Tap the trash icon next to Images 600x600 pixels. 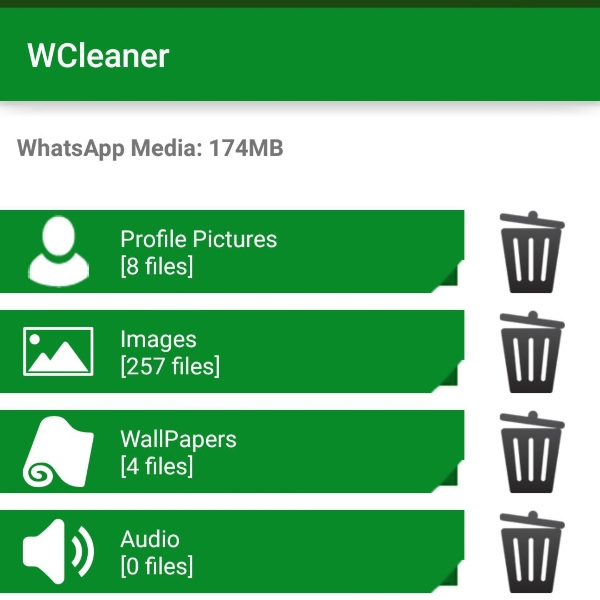(531, 352)
